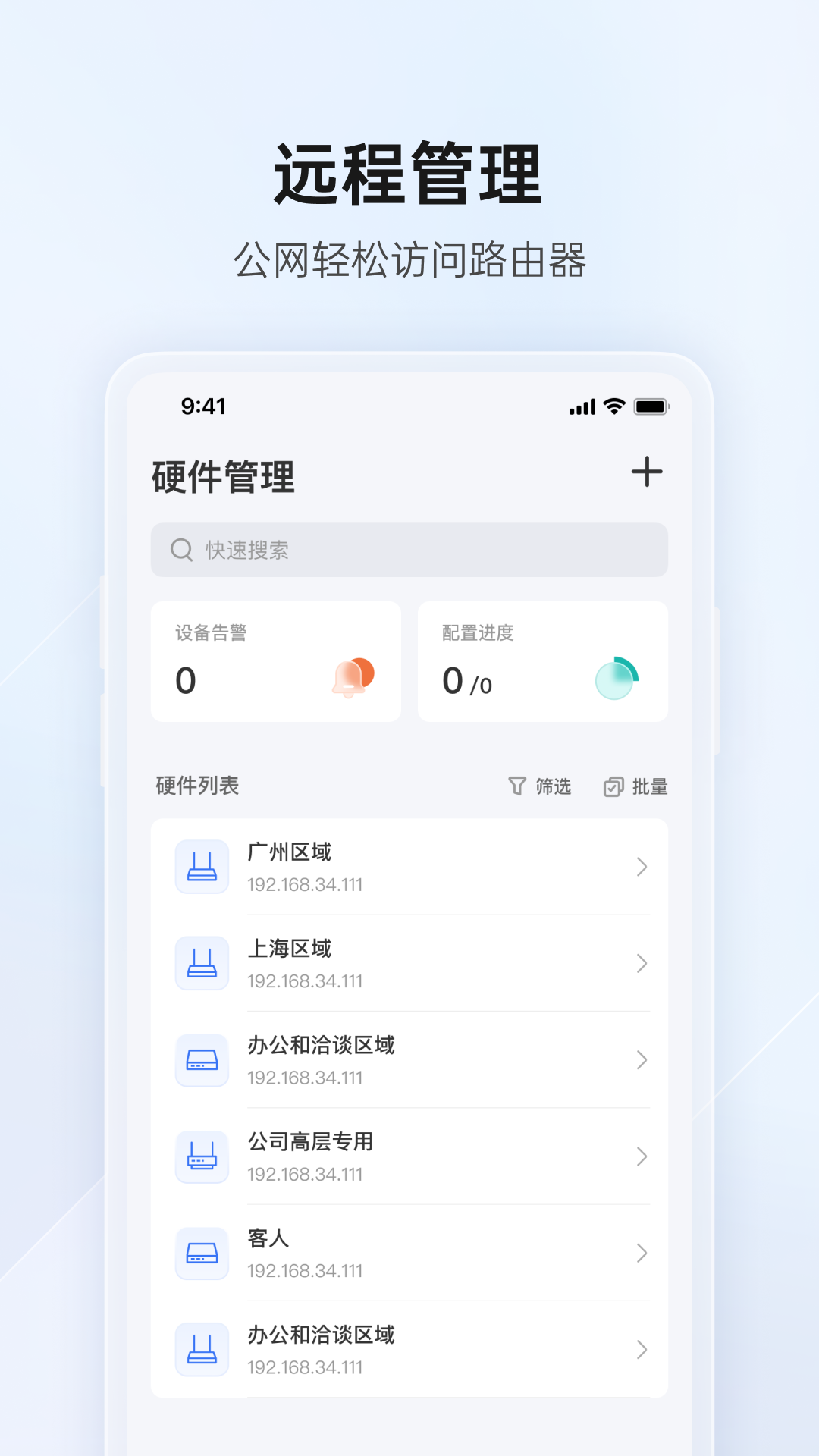Click the 快速搜索 search input field
This screenshot has height=1456, width=819.
pyautogui.click(x=409, y=550)
